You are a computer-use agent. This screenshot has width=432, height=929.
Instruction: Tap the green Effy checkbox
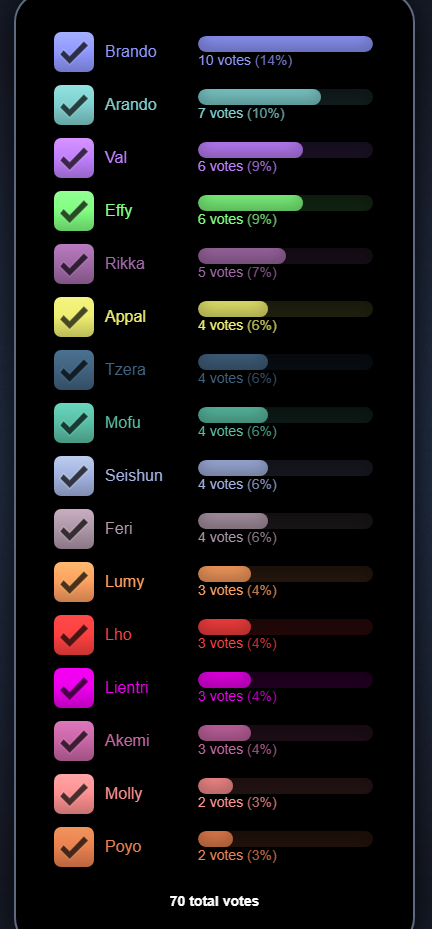pos(74,211)
